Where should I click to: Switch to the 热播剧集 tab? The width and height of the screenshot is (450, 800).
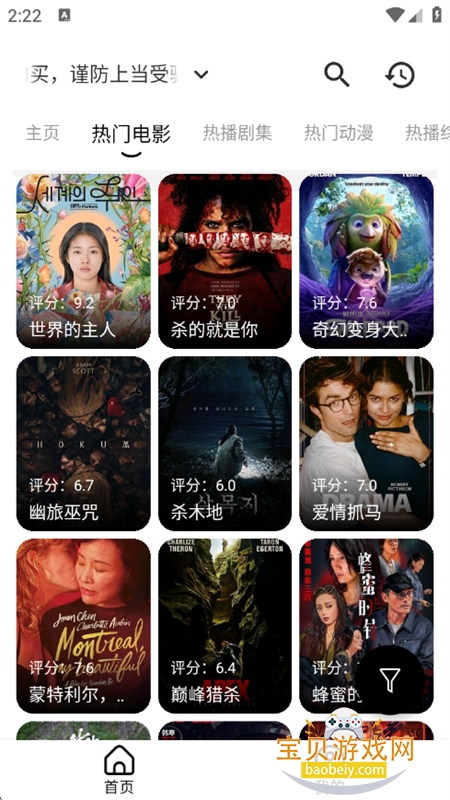coord(237,133)
